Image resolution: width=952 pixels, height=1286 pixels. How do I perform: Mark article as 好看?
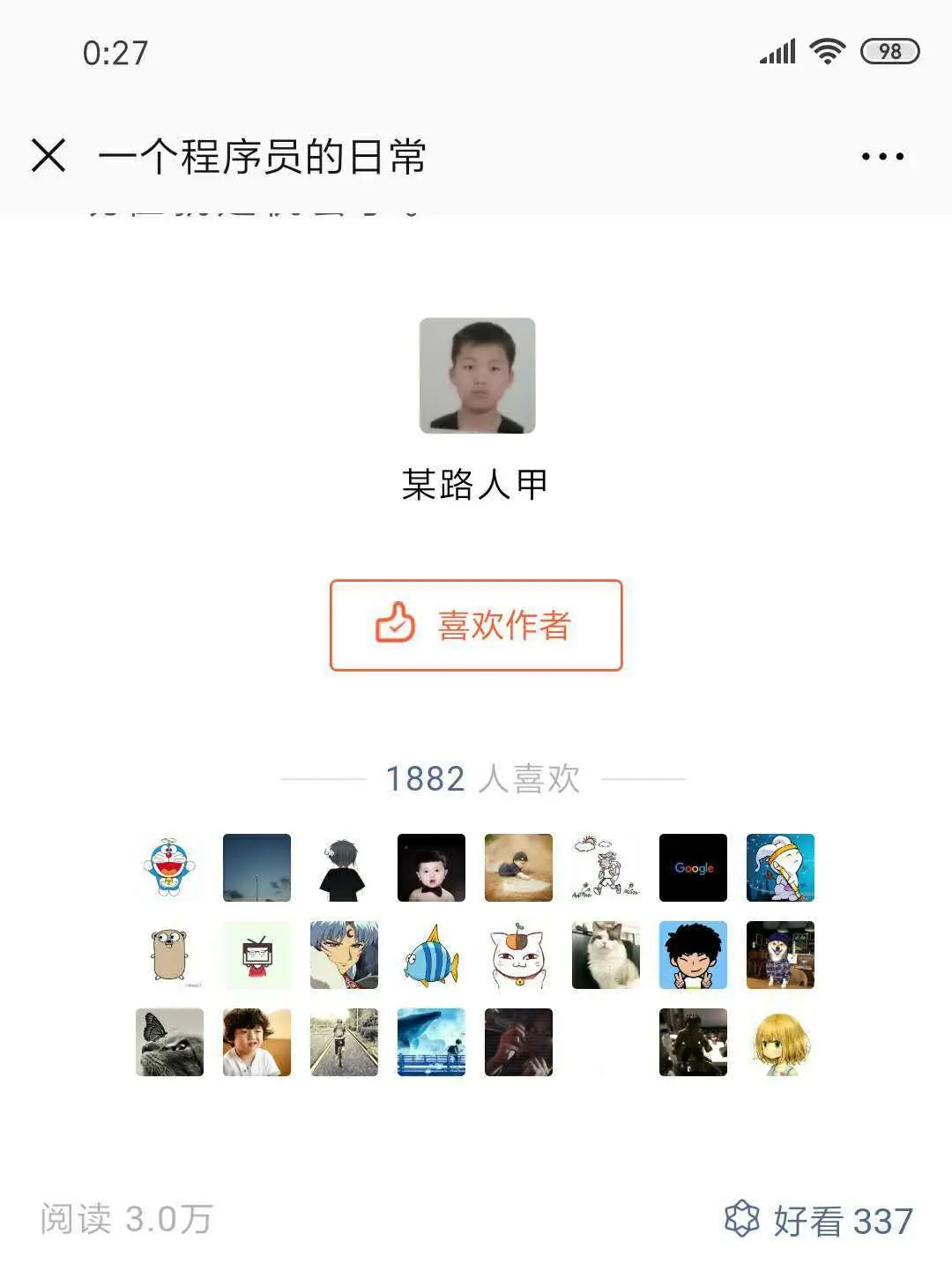[818, 1220]
